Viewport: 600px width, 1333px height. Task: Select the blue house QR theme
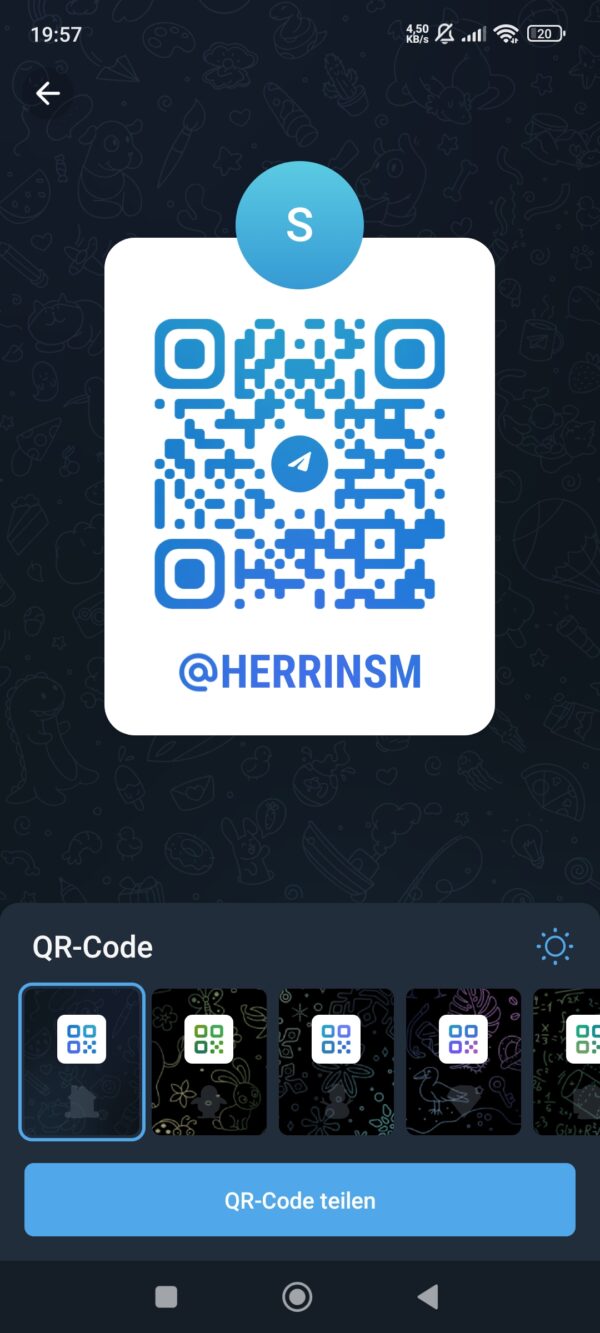click(82, 1062)
